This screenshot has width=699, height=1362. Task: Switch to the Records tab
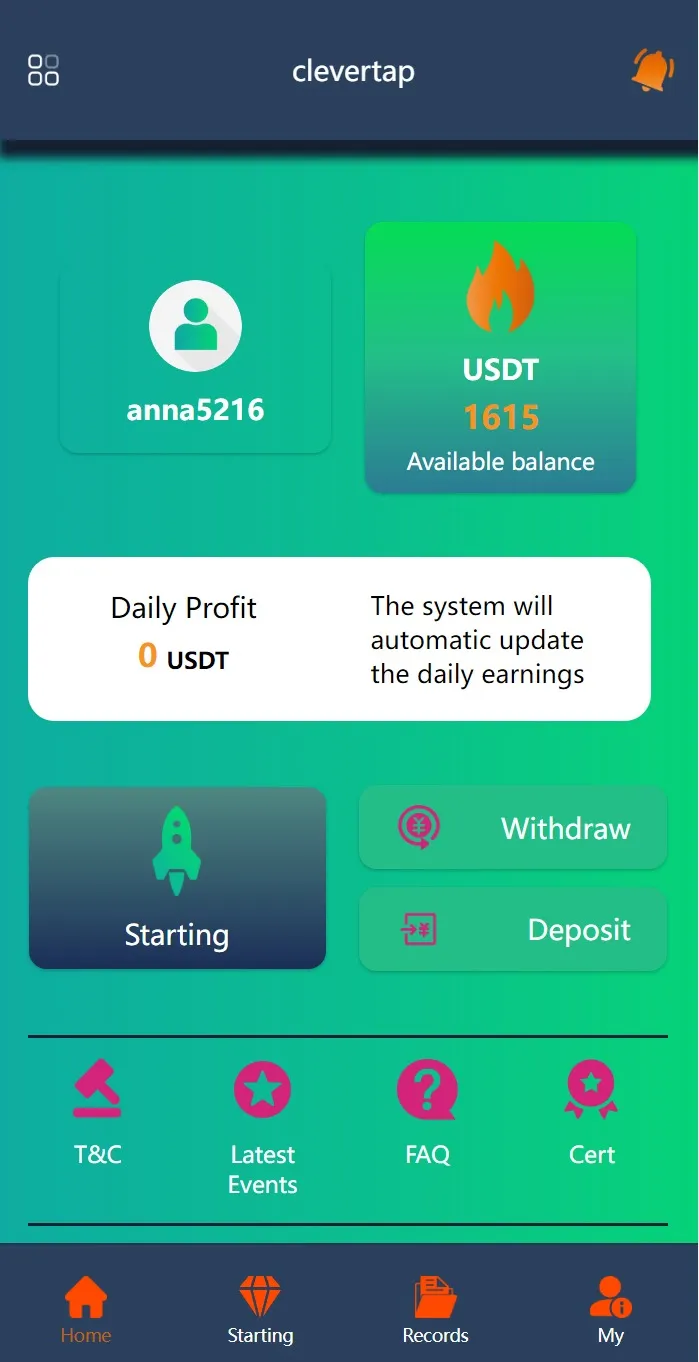click(435, 1310)
